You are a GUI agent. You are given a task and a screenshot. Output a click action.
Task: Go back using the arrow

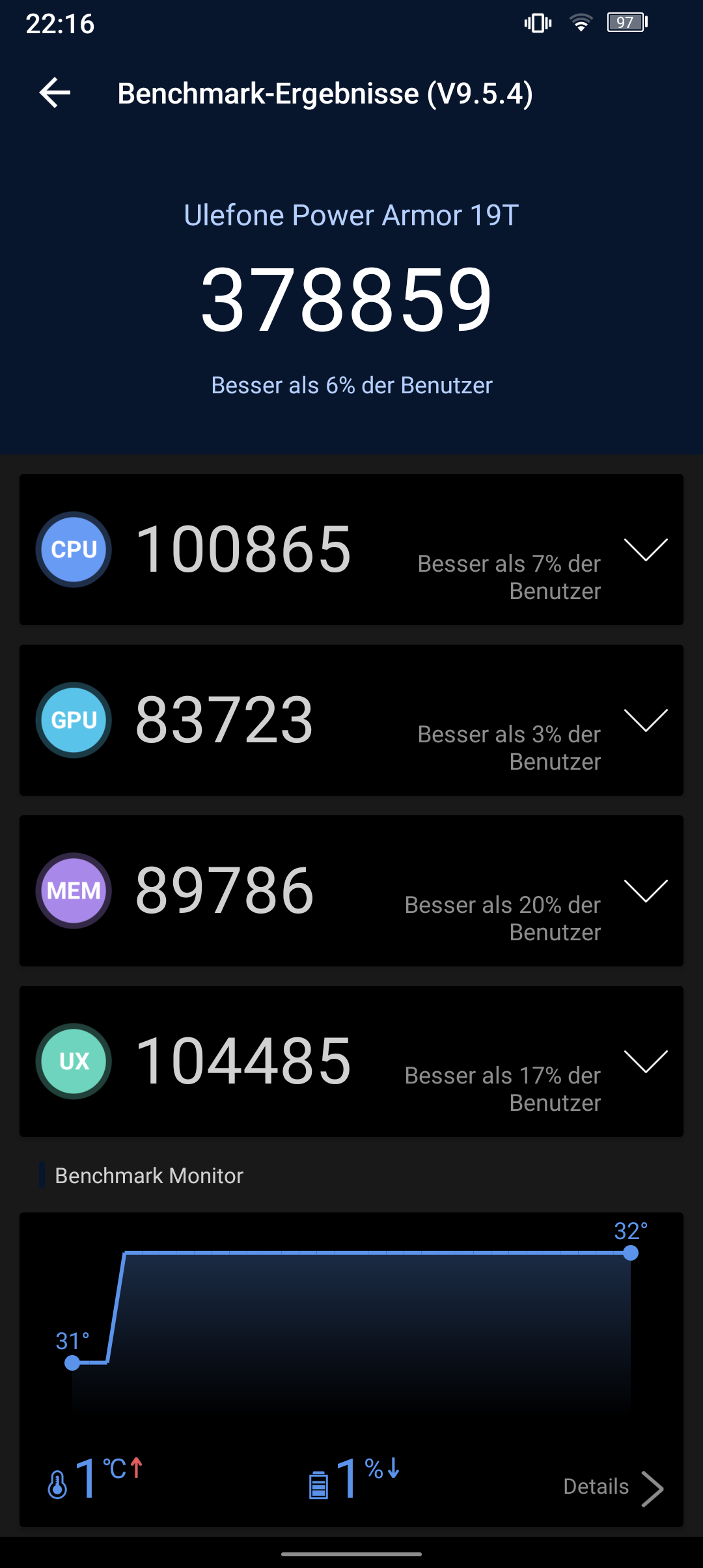point(55,93)
